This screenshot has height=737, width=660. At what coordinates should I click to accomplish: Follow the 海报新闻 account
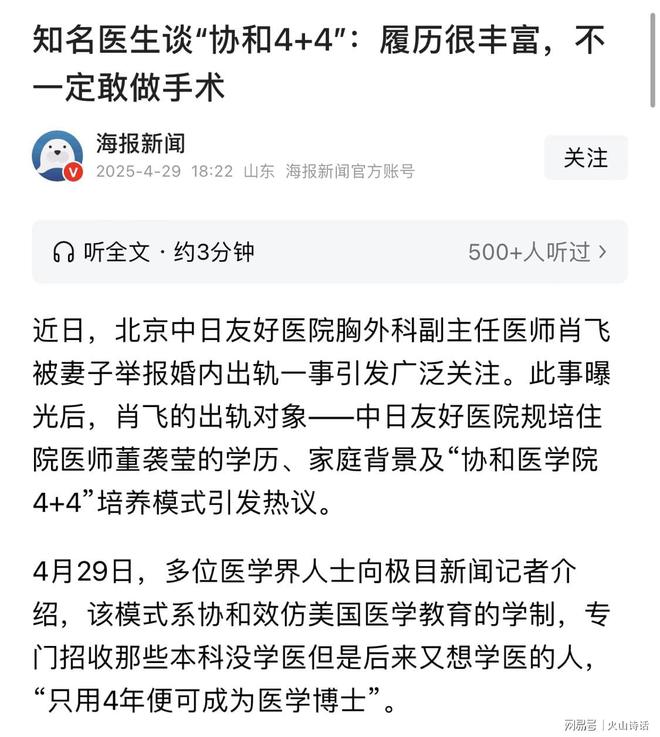[x=586, y=158]
